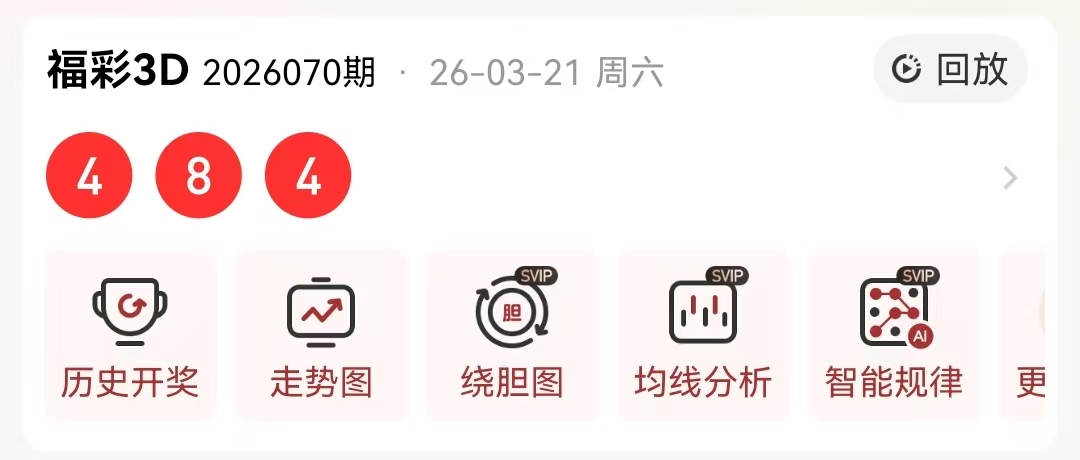Open the 绕胆图 chart
Viewport: 1080px width, 460px height.
coord(512,335)
